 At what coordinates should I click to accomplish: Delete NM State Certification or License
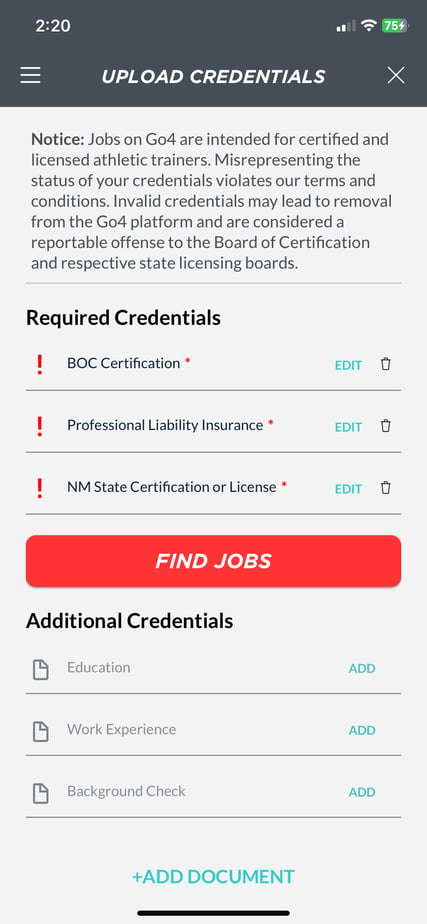coord(386,488)
